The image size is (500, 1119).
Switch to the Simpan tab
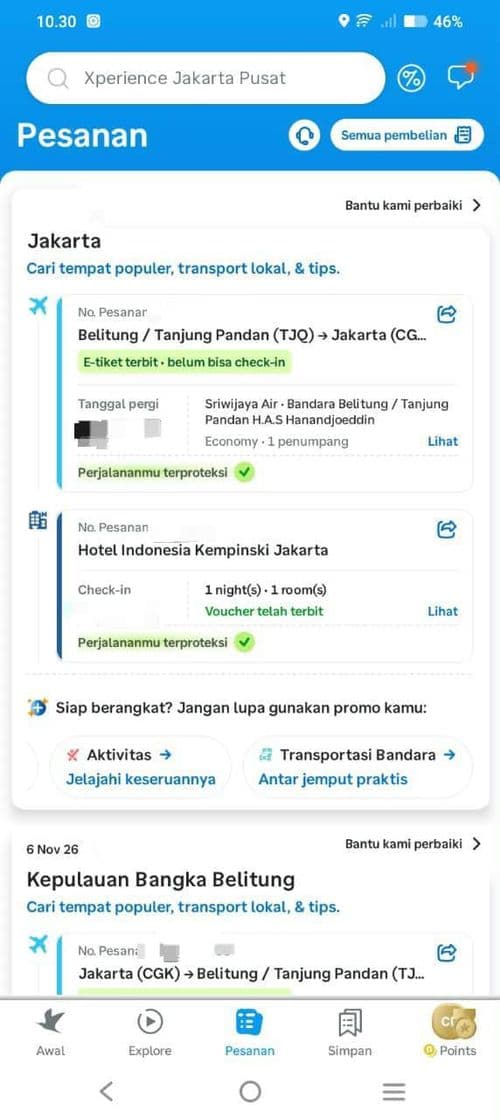(x=350, y=1032)
